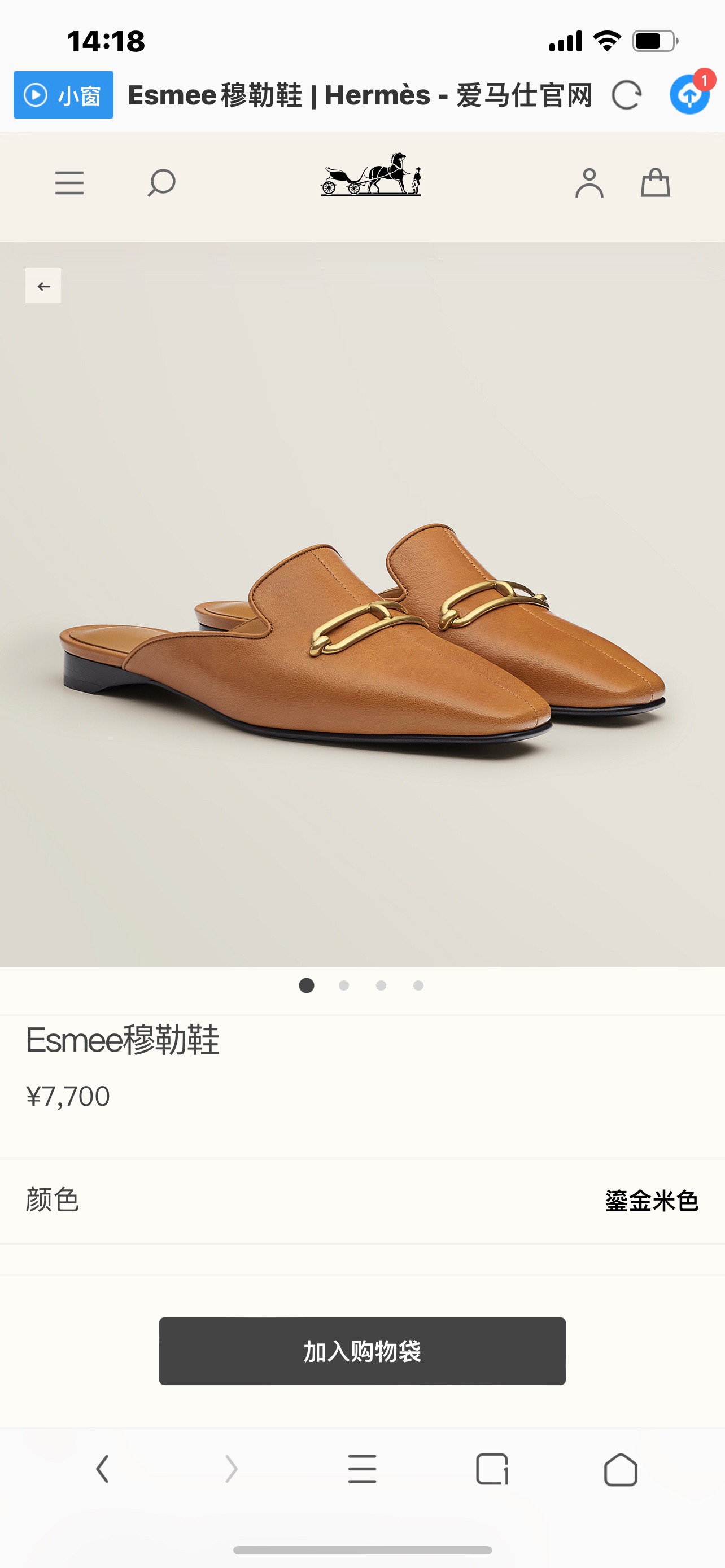725x1568 pixels.
Task: Open the 小窗 mini window mode
Action: pyautogui.click(x=63, y=95)
